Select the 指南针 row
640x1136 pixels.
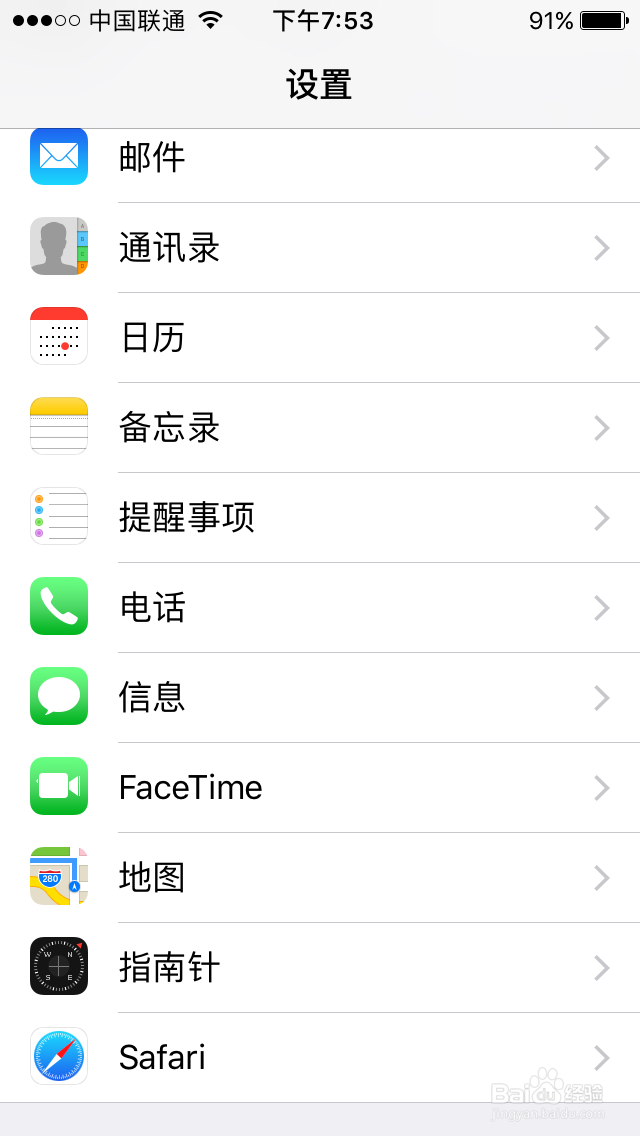pyautogui.click(x=320, y=967)
